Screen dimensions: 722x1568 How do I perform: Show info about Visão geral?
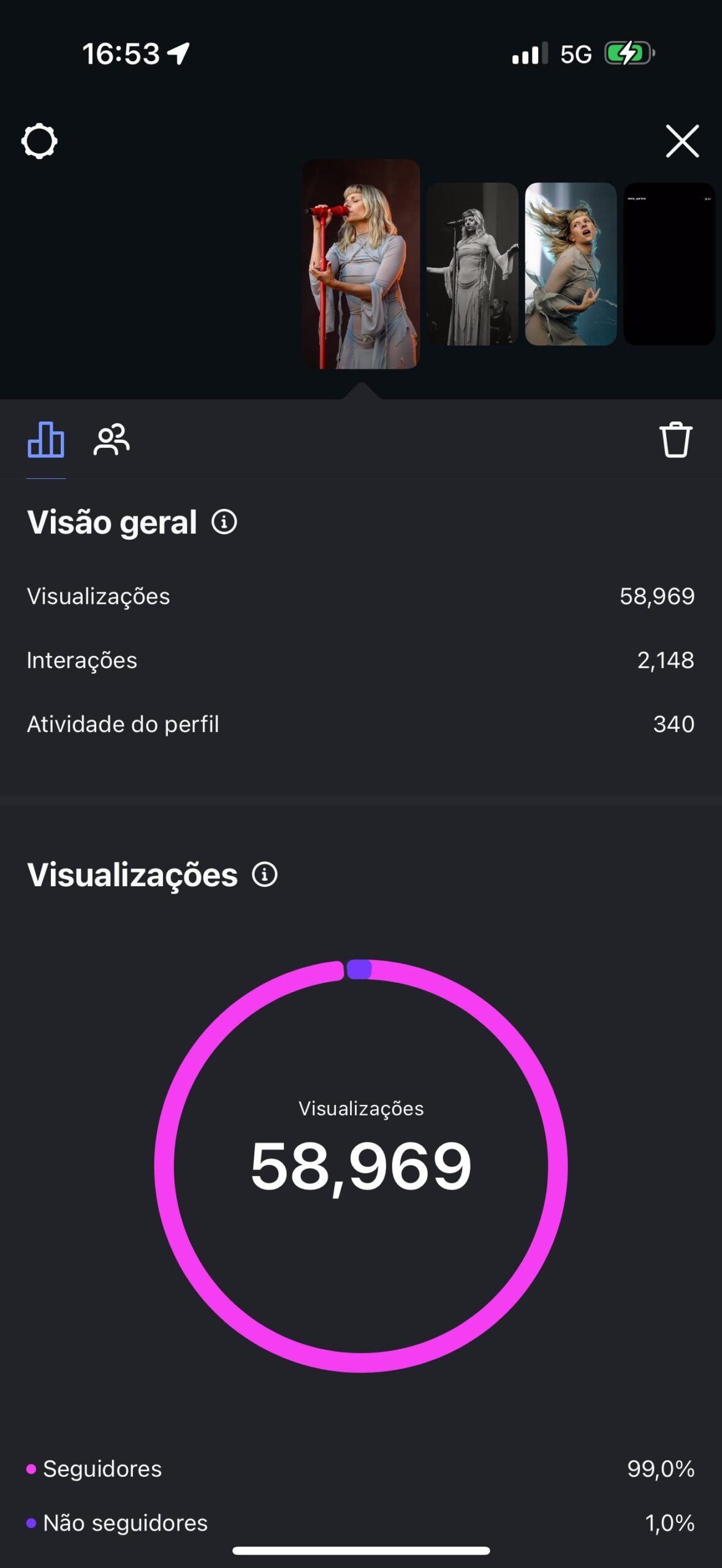tap(224, 522)
